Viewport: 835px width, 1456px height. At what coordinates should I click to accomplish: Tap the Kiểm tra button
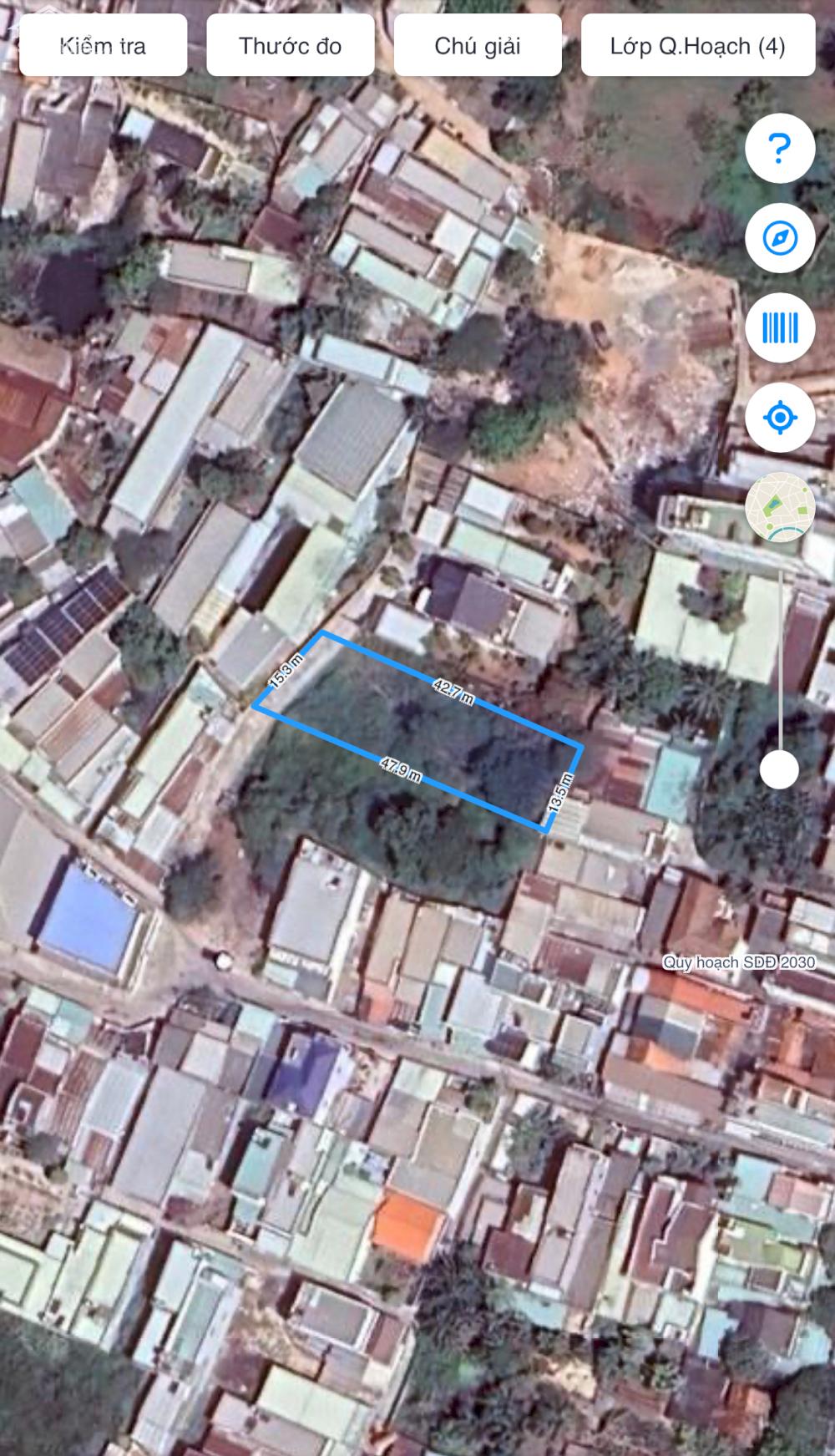tap(104, 46)
